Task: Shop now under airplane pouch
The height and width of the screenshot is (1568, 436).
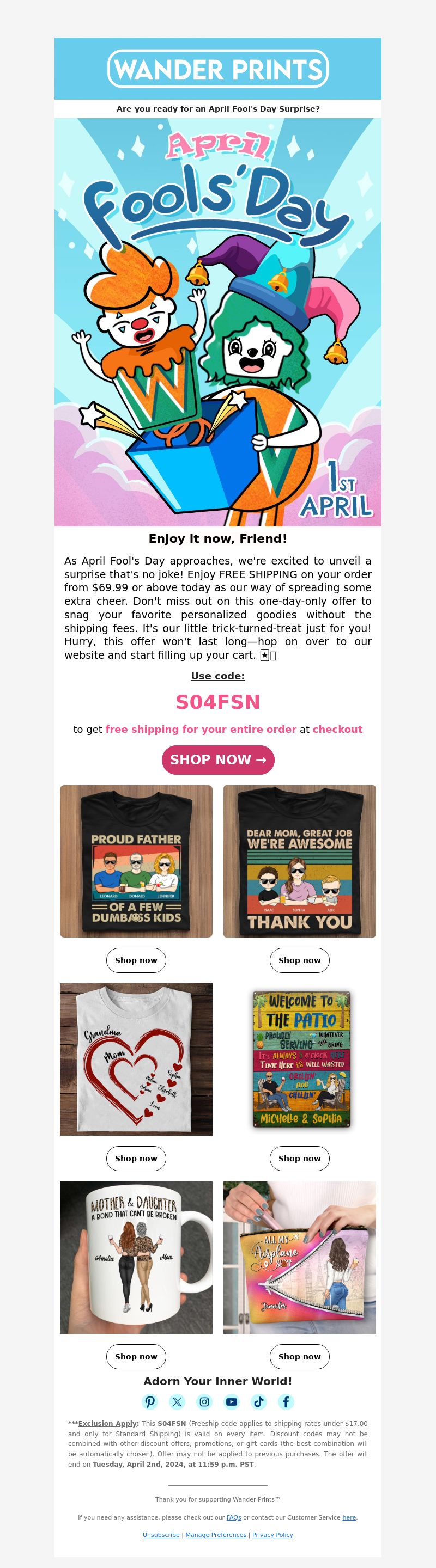Action: click(299, 1356)
